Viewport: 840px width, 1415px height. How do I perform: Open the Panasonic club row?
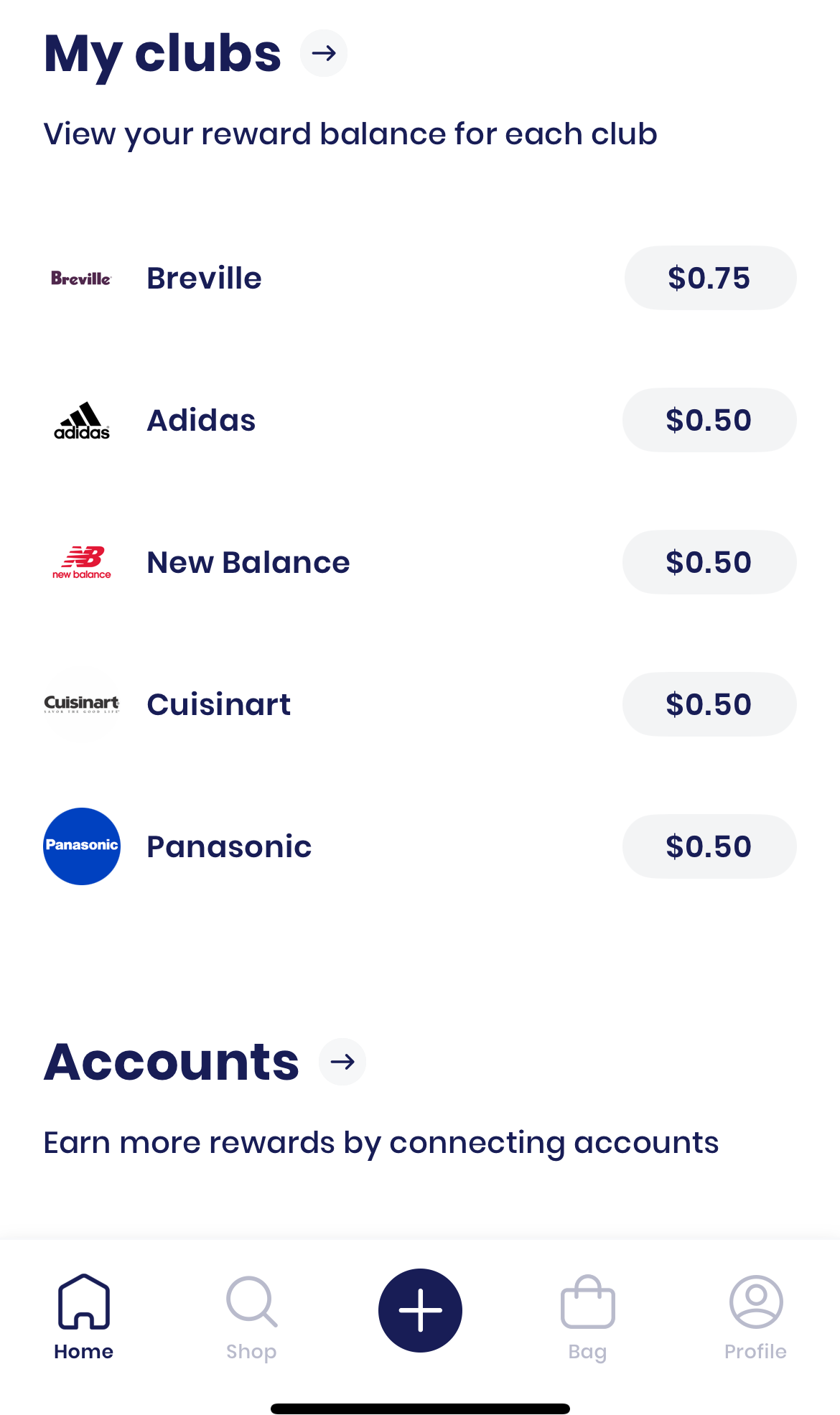[420, 846]
